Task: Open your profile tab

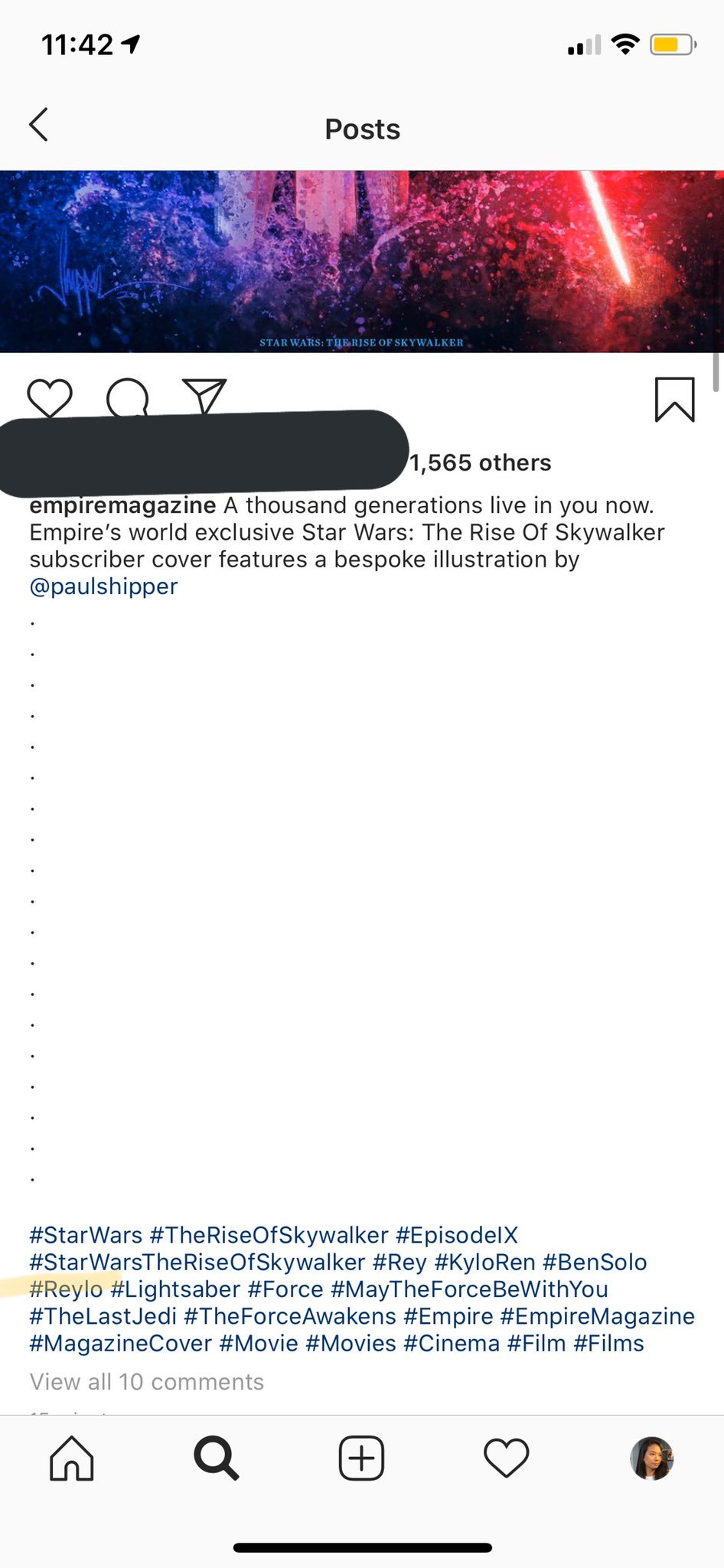Action: point(651,1458)
